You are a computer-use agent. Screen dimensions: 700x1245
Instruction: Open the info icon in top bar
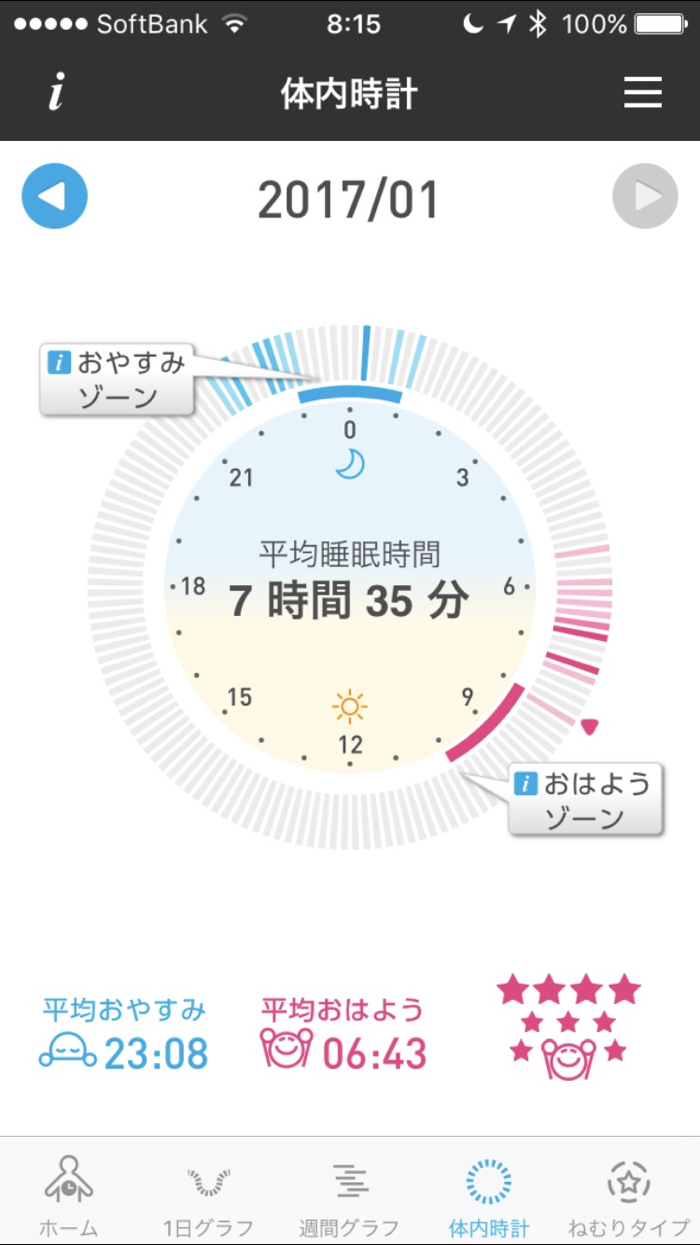click(x=56, y=94)
